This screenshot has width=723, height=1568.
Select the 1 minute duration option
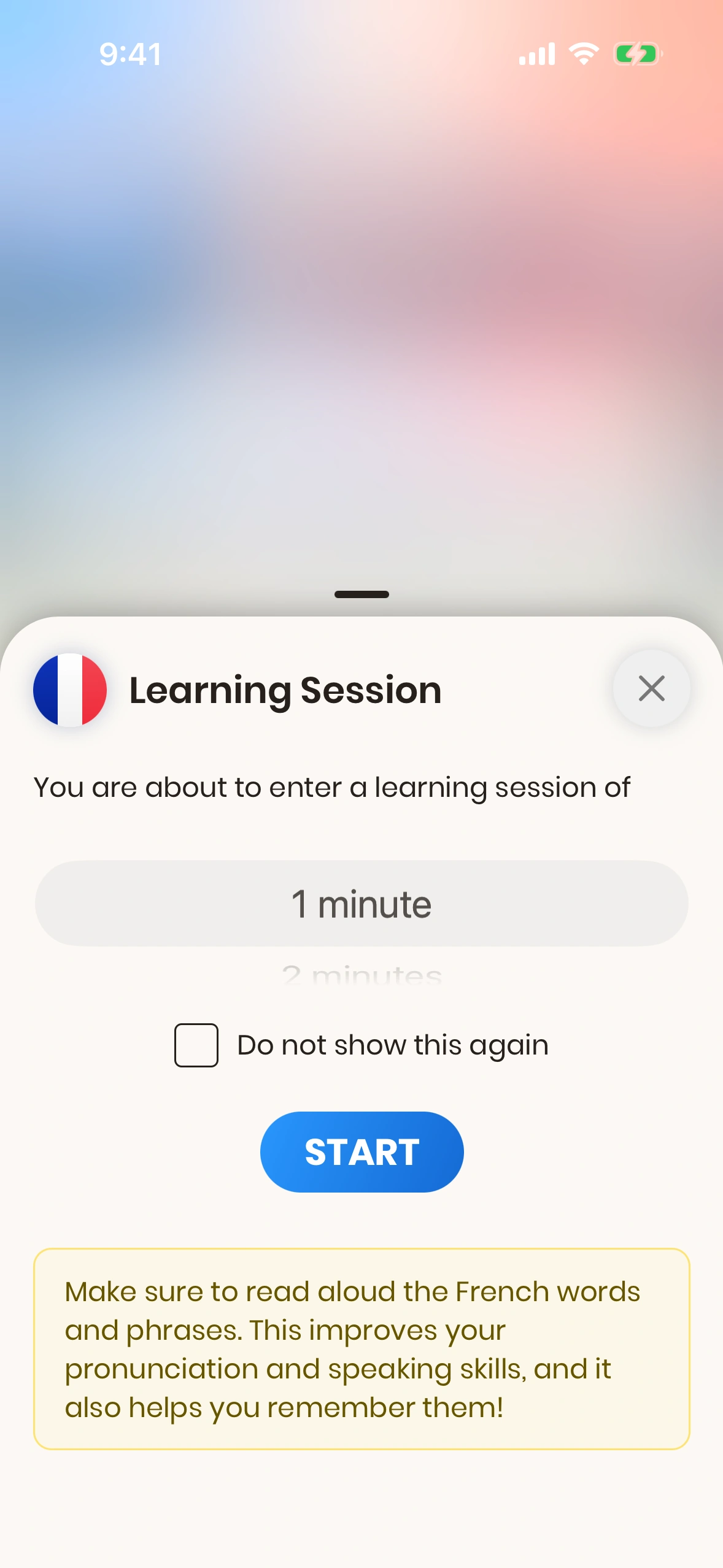(x=361, y=903)
